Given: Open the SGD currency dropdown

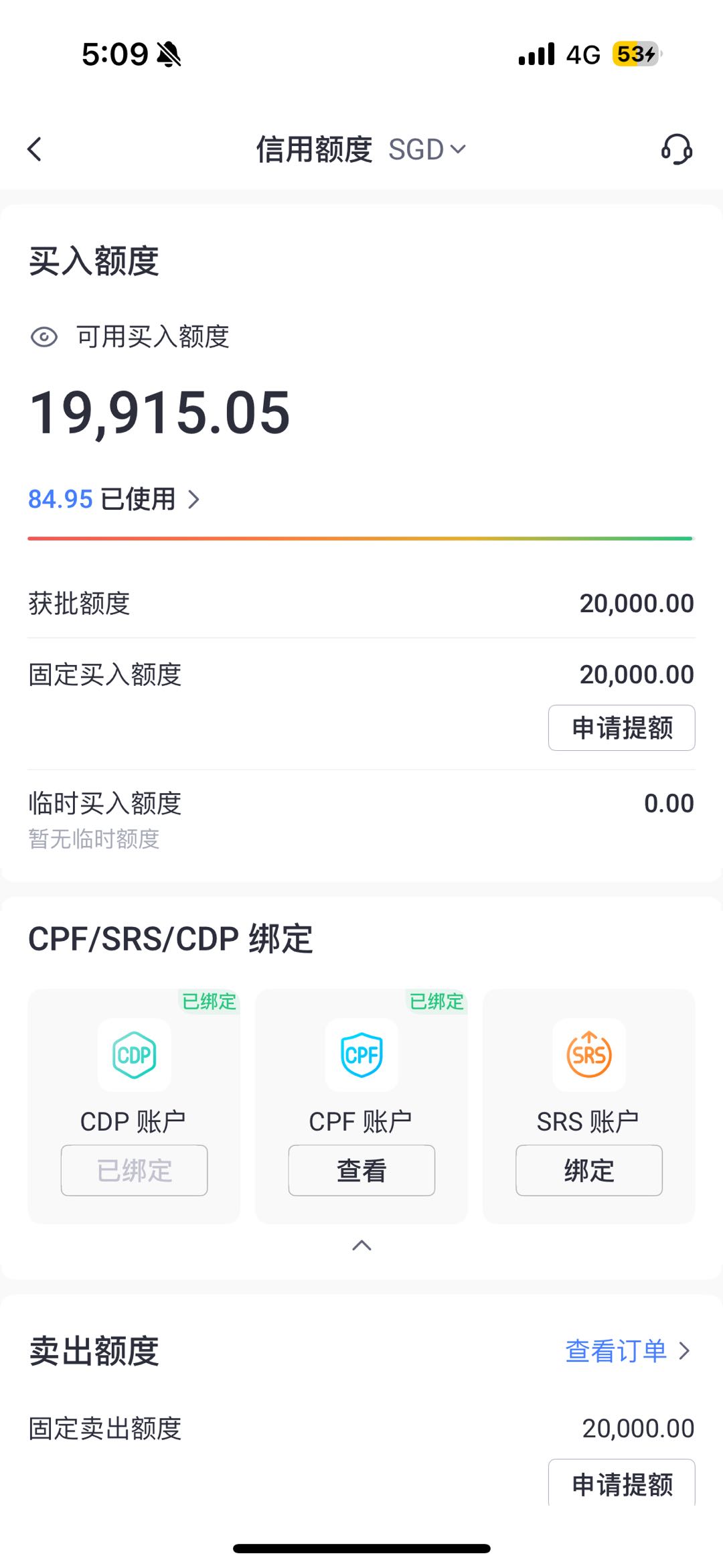Looking at the screenshot, I should click(427, 149).
